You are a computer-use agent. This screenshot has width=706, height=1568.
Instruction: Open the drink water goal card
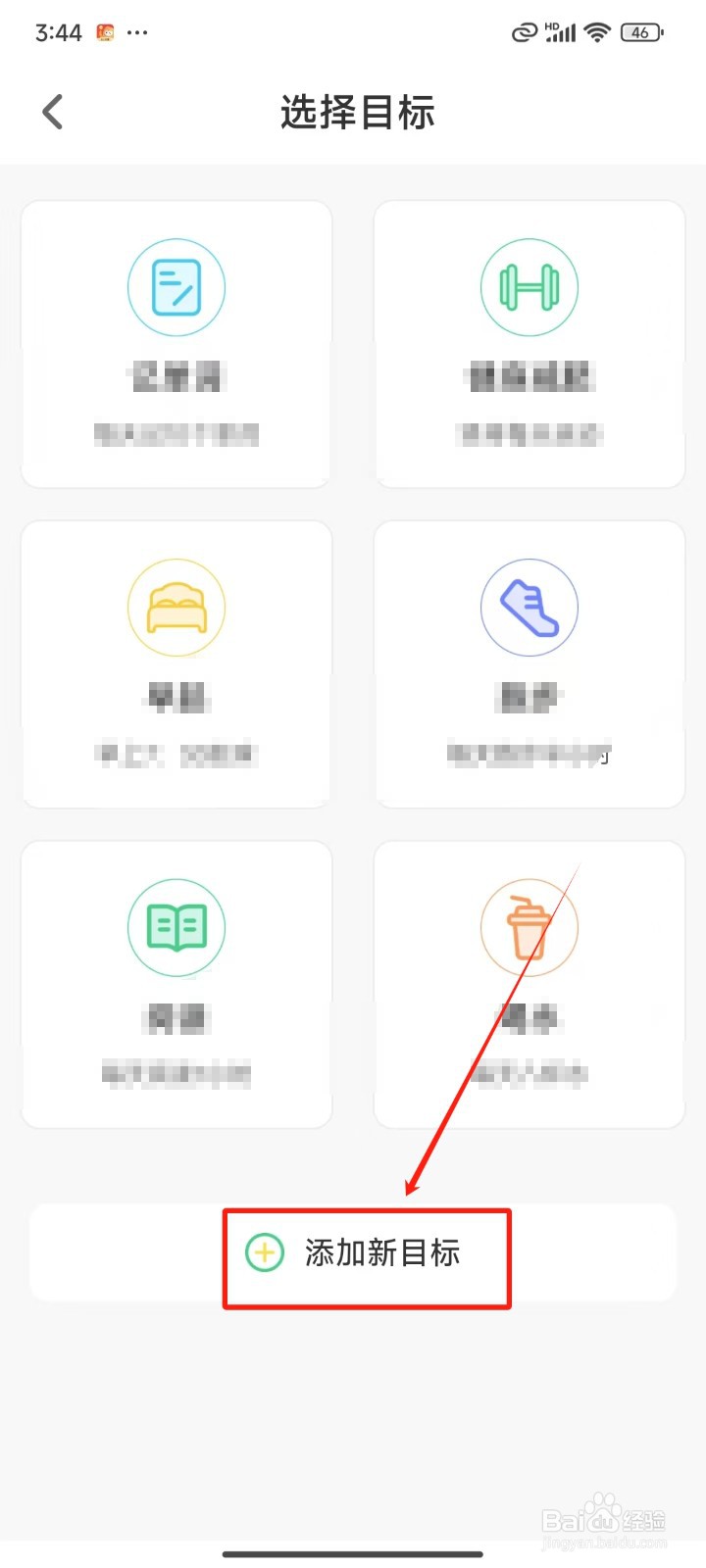pyautogui.click(x=529, y=985)
